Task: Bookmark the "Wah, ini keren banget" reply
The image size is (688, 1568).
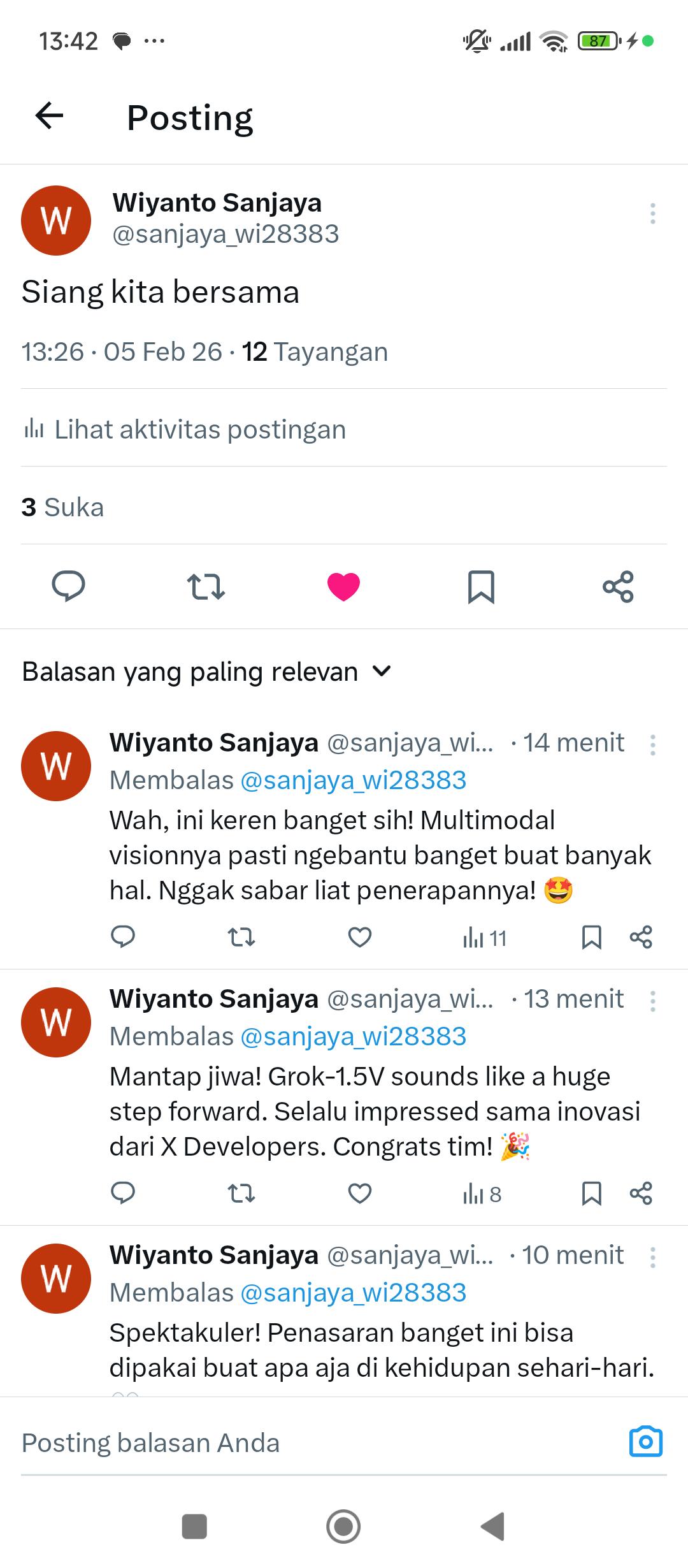Action: tap(591, 937)
